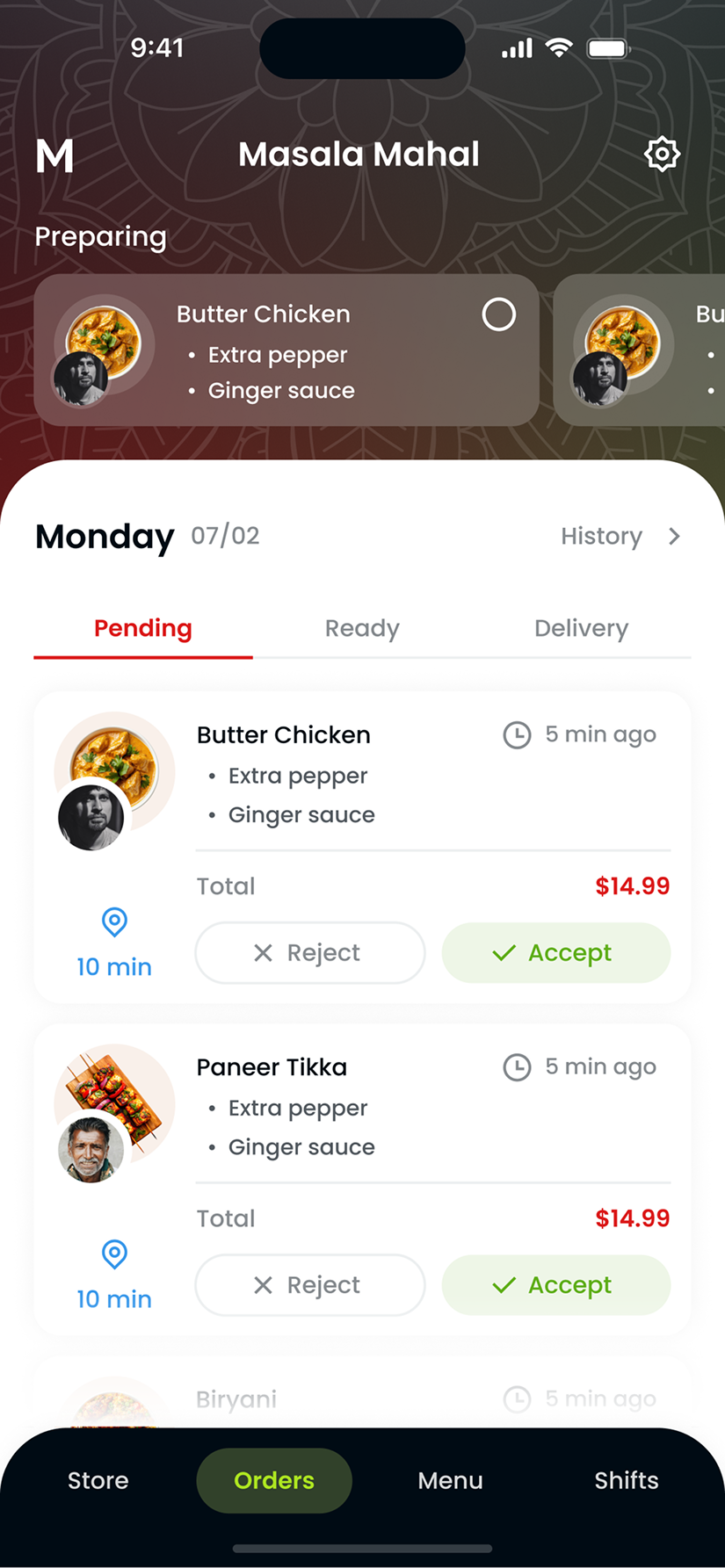Mark the preparing Butter Chicken order done
Viewport: 725px width, 1568px height.
tap(498, 314)
